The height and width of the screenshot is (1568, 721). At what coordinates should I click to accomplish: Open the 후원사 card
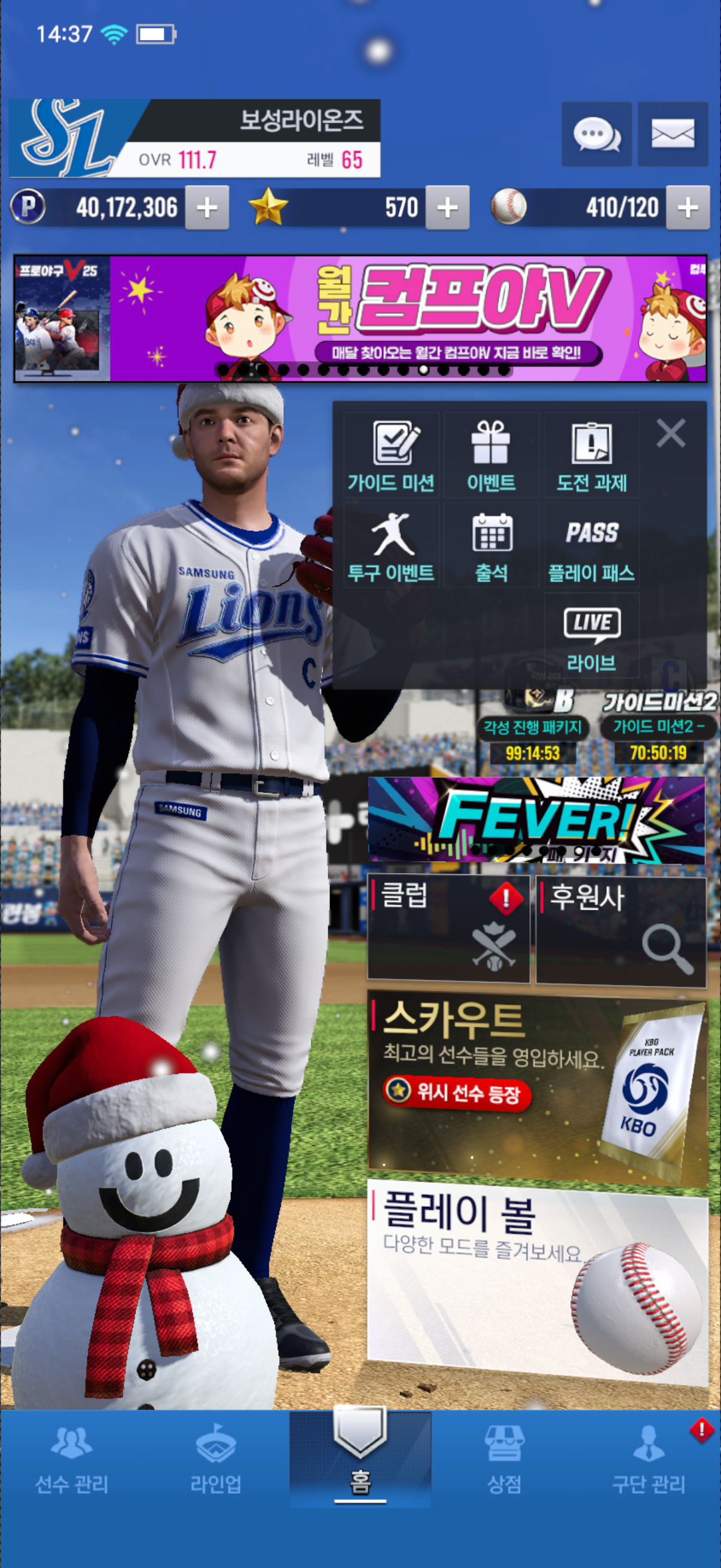(621, 929)
